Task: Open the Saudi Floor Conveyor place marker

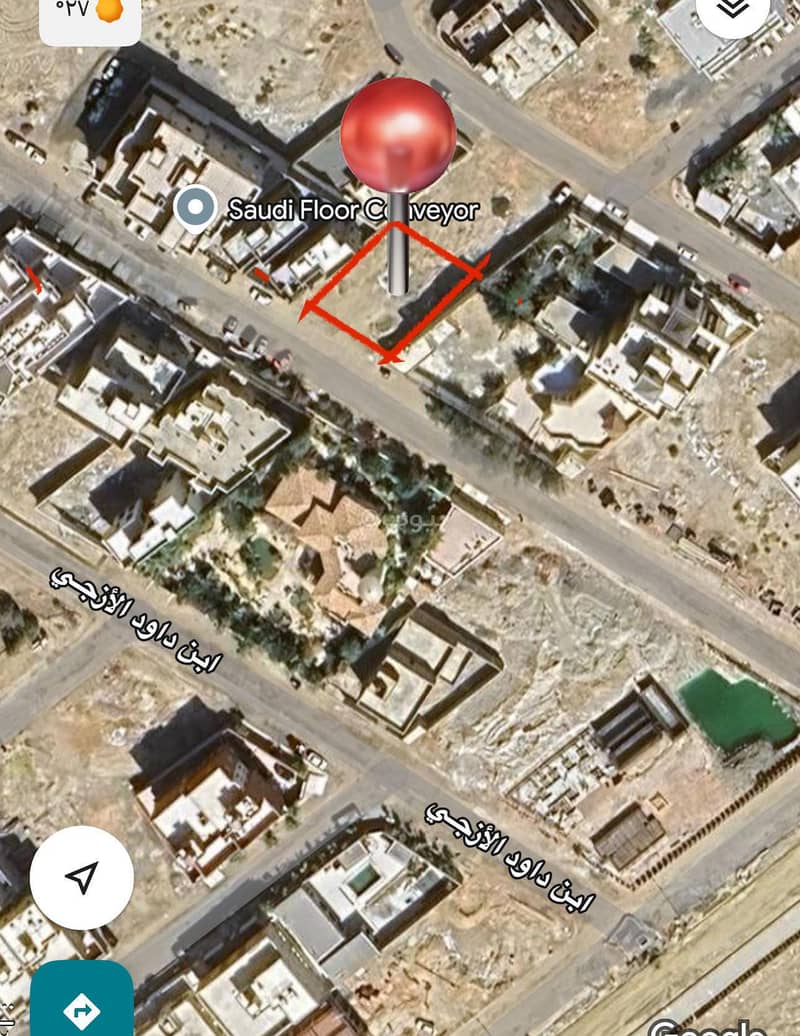Action: [196, 208]
